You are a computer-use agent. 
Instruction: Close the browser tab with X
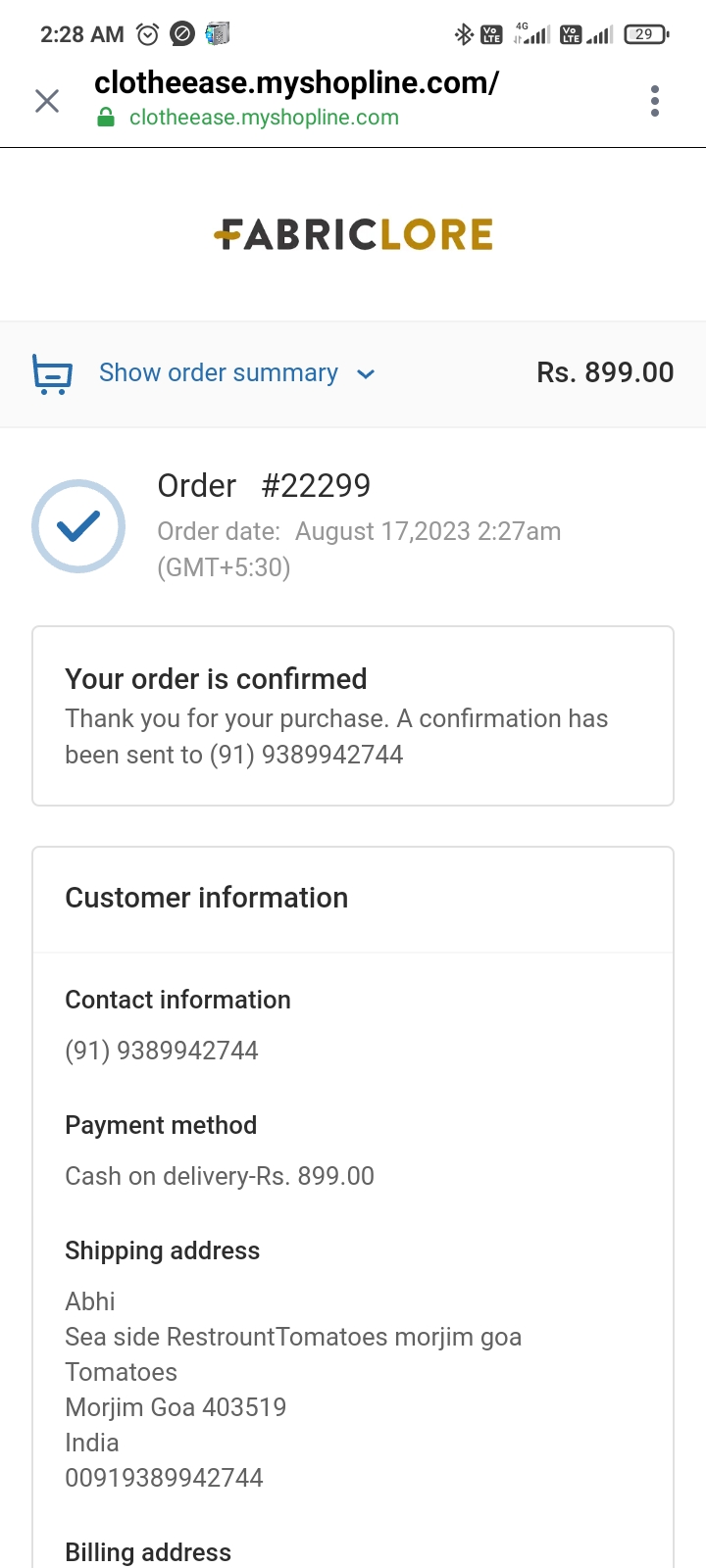click(x=47, y=101)
